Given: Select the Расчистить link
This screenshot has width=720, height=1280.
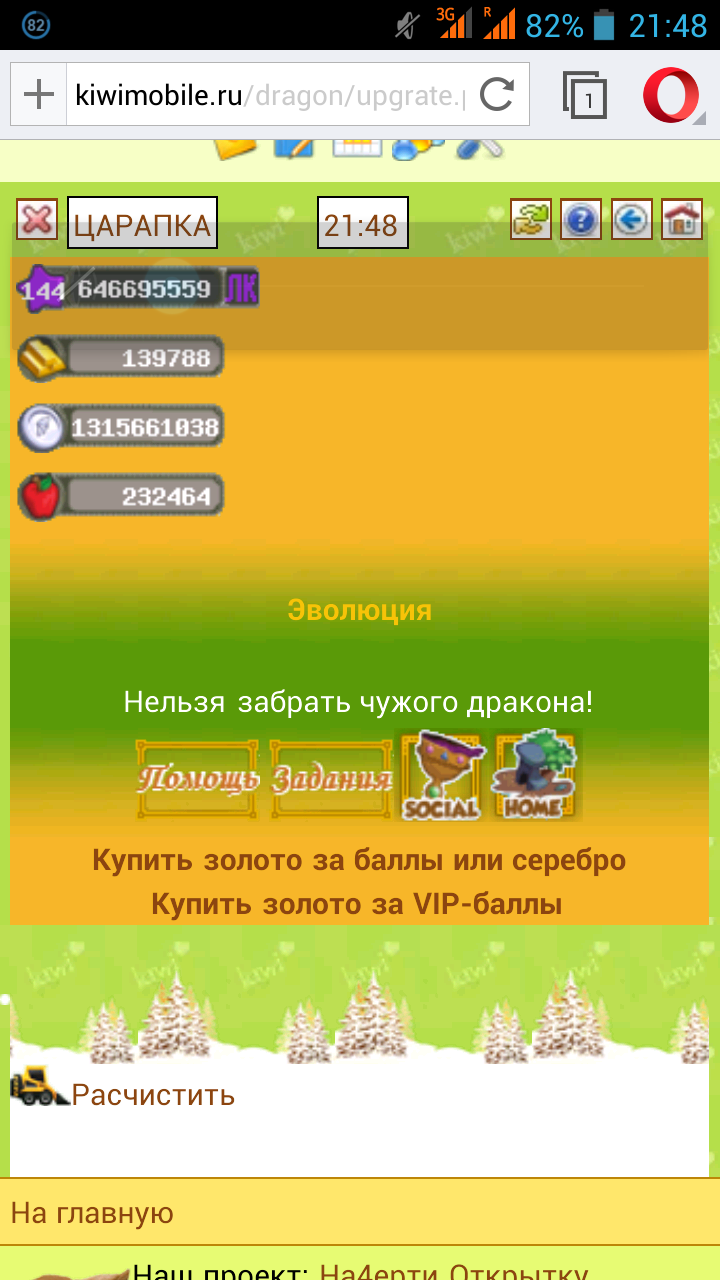Looking at the screenshot, I should coord(153,1095).
